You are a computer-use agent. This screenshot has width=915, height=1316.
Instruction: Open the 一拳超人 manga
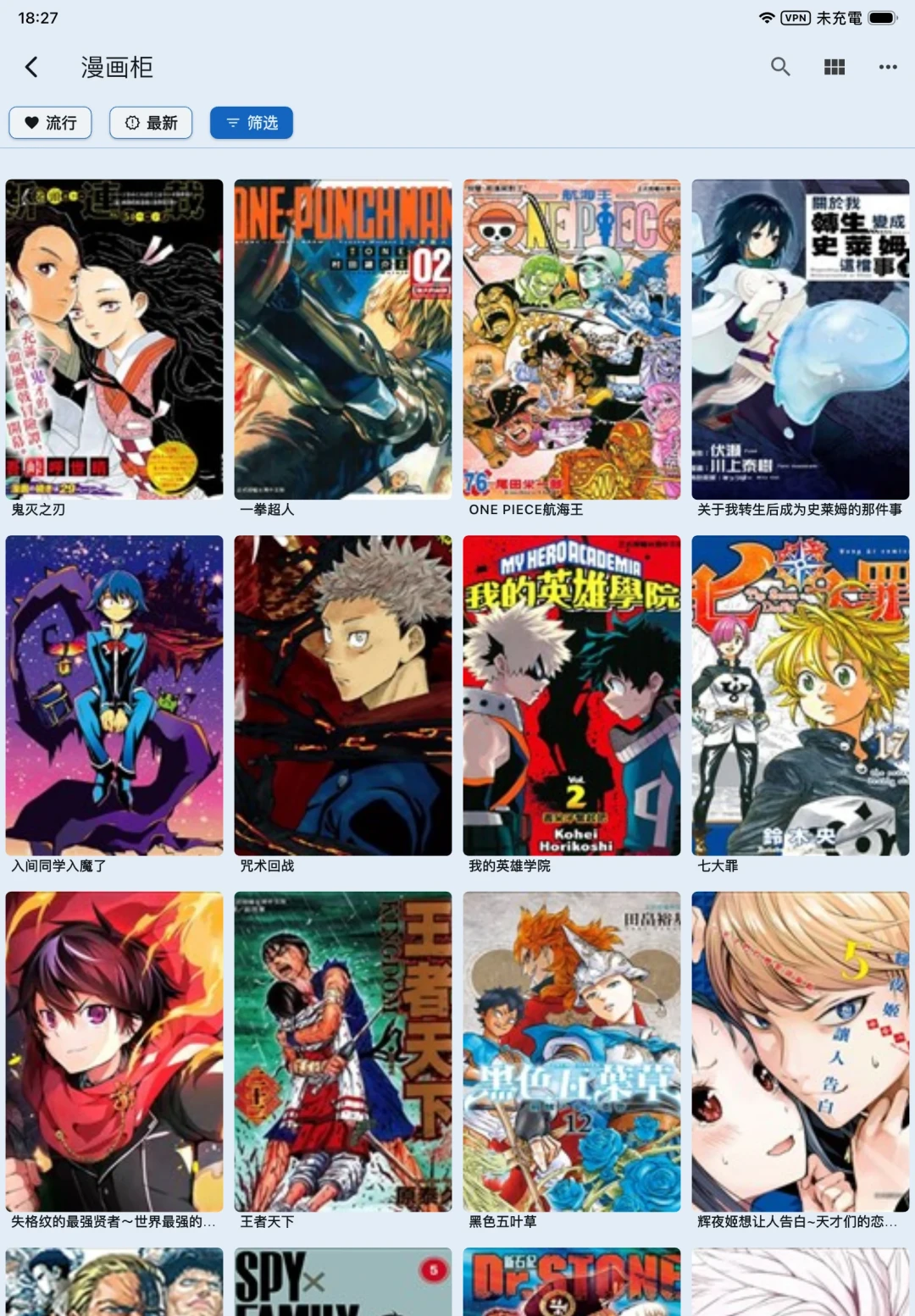pos(343,339)
